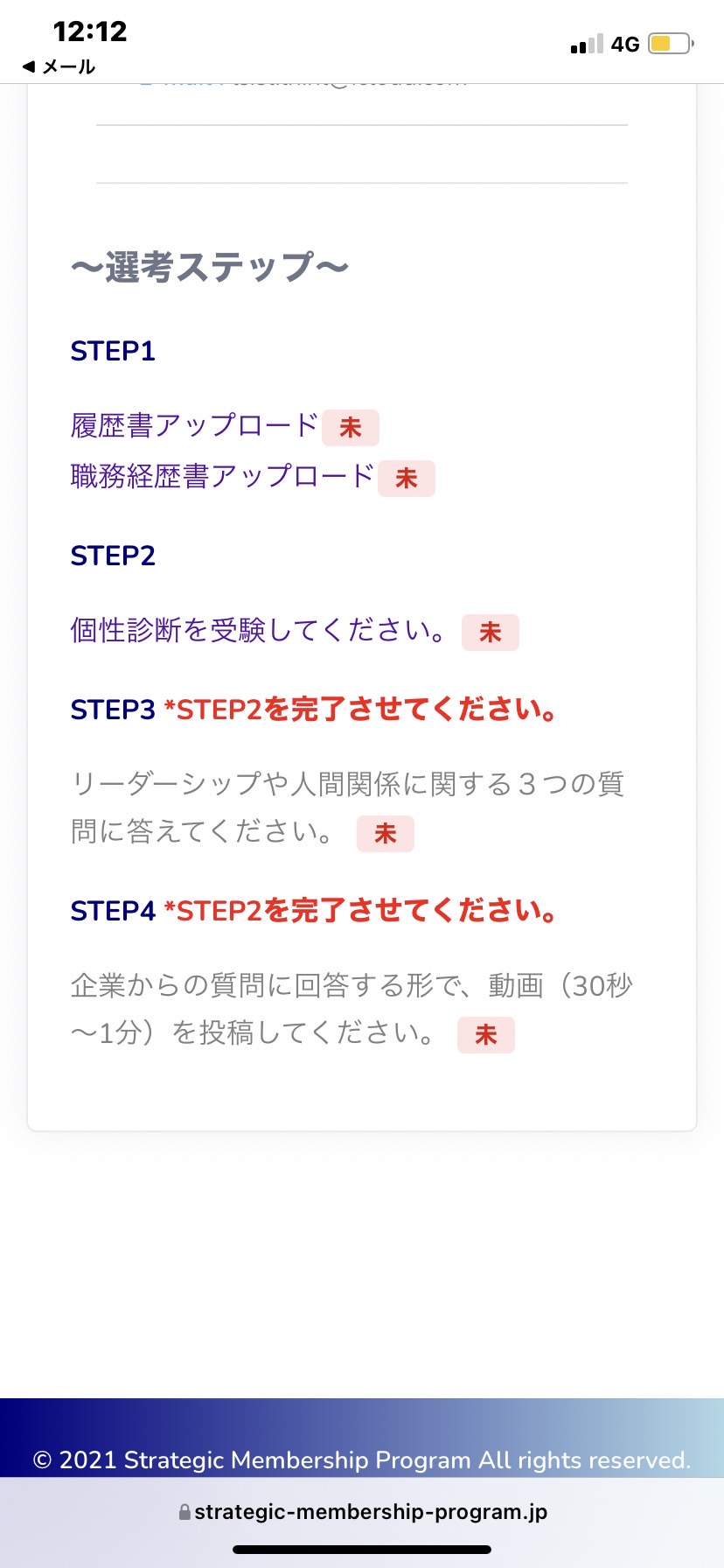Open the 職務経歴書アップロード link
724x1568 pixels.
[x=222, y=476]
